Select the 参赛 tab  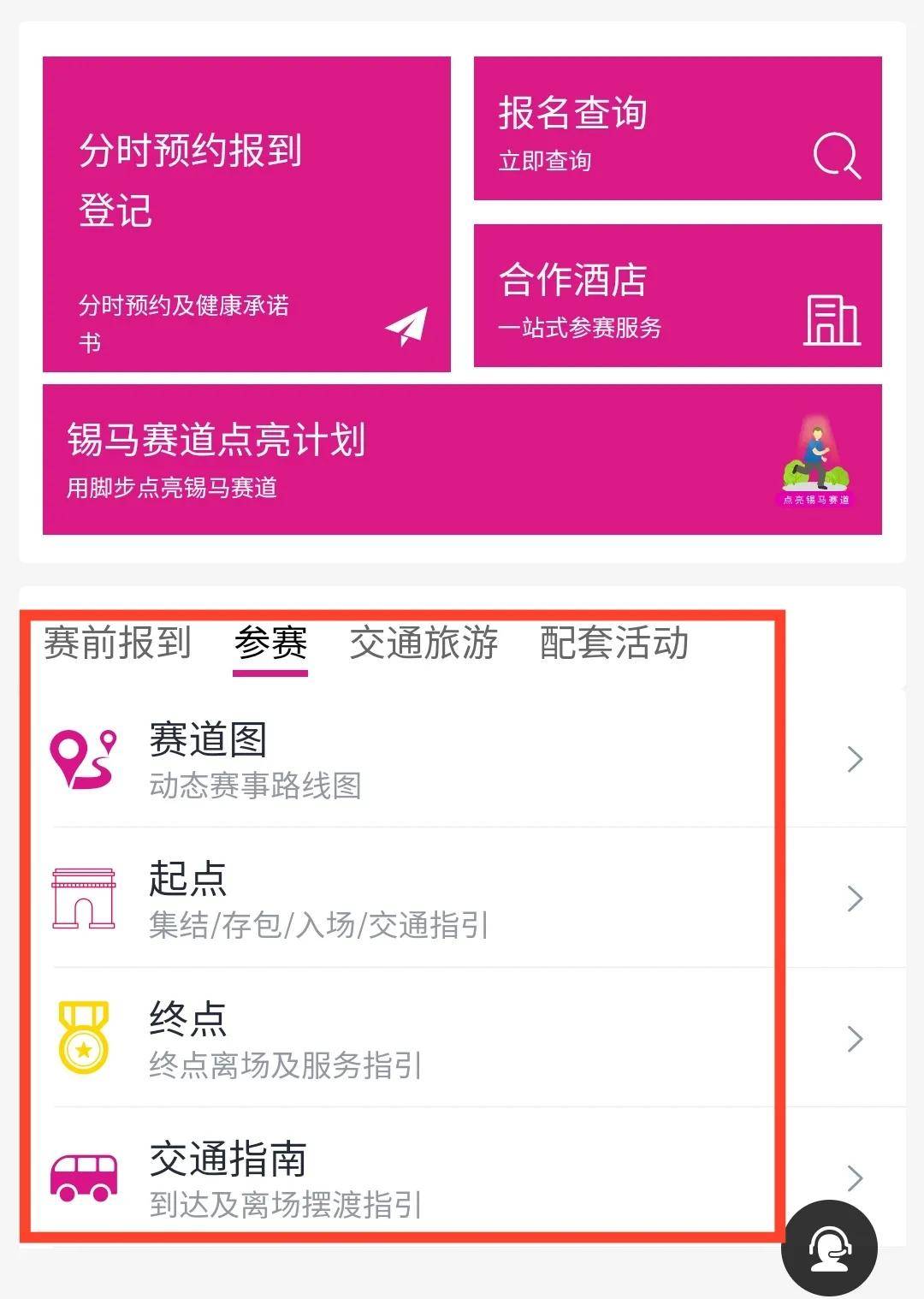(270, 644)
